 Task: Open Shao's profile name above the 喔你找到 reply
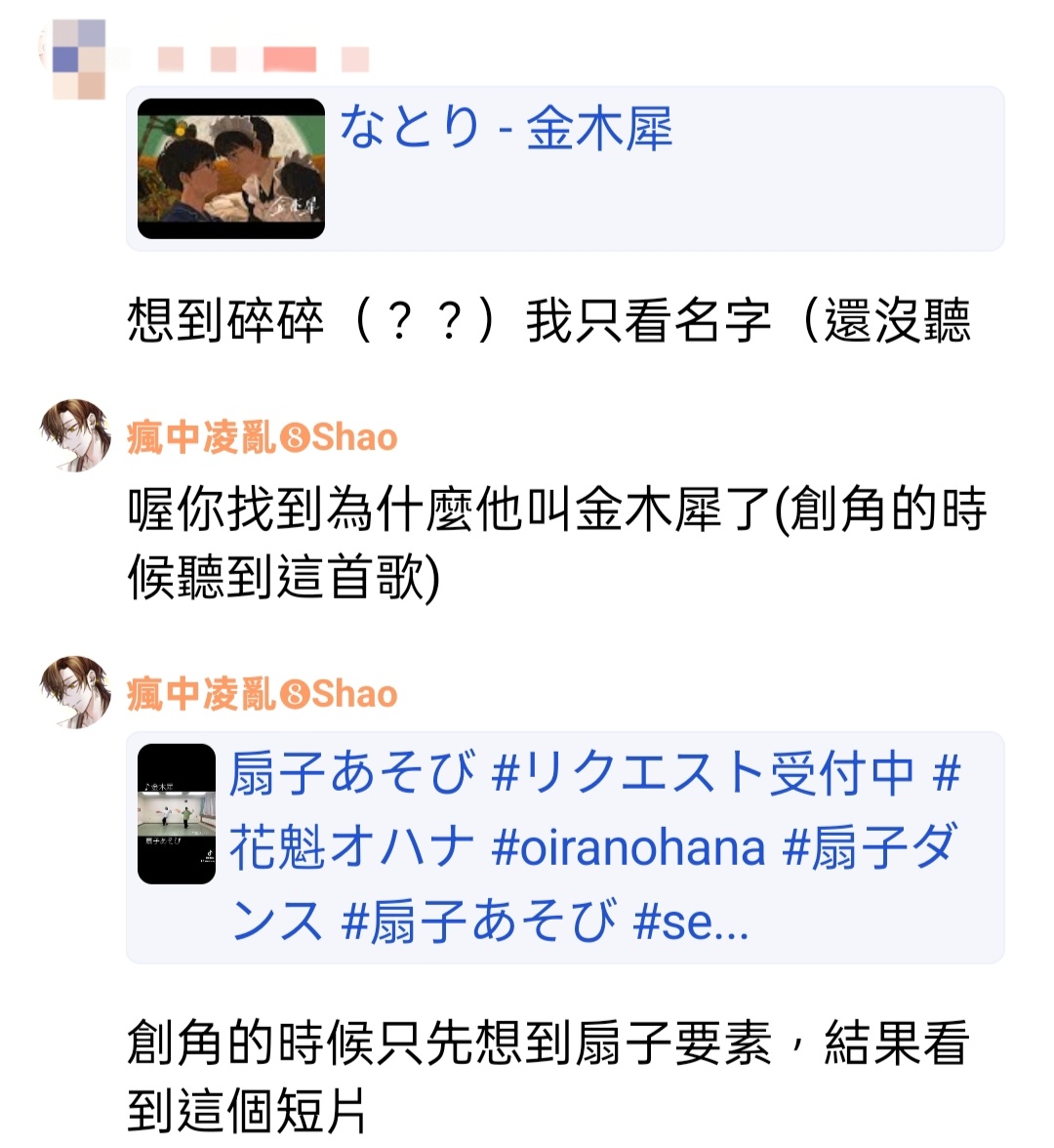(262, 437)
